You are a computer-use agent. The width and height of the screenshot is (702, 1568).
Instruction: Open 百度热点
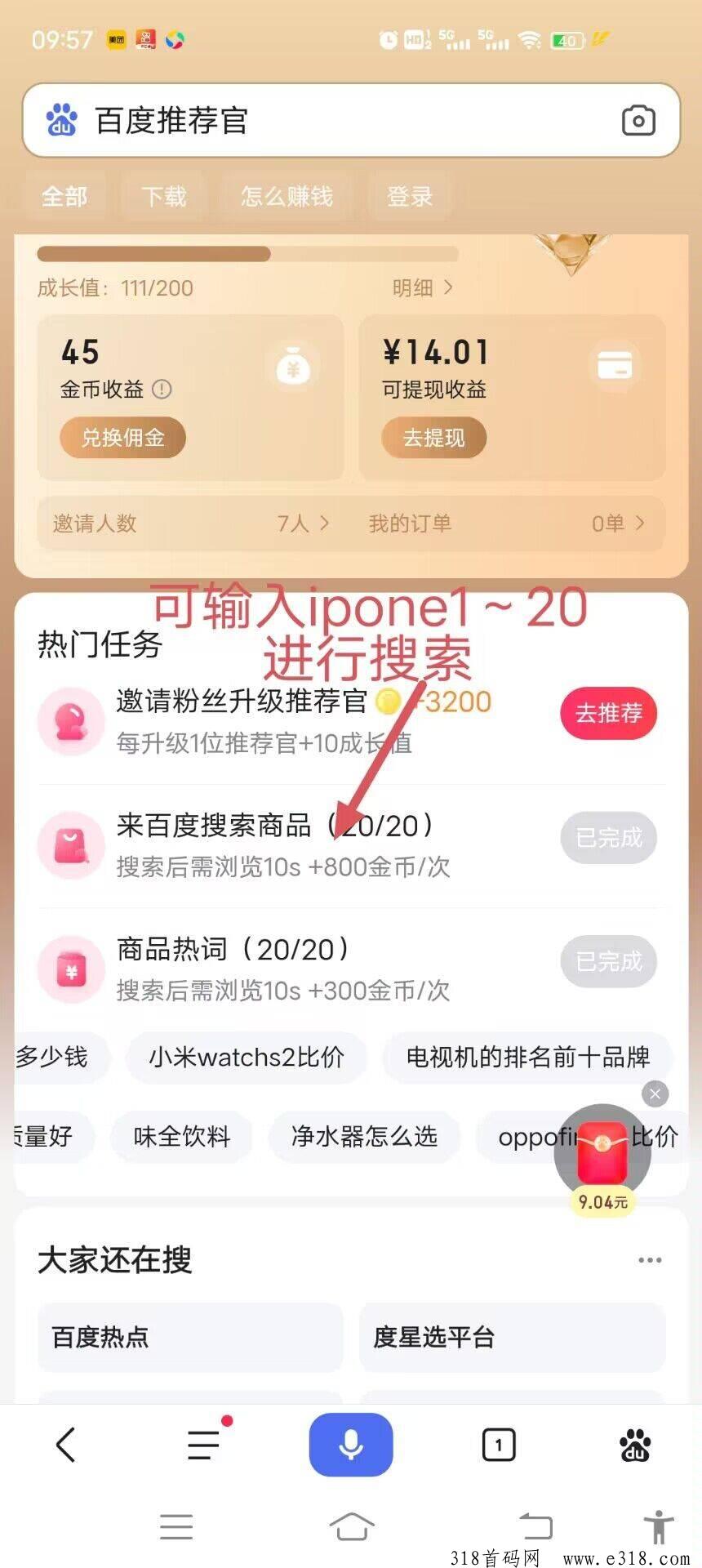(x=189, y=1337)
